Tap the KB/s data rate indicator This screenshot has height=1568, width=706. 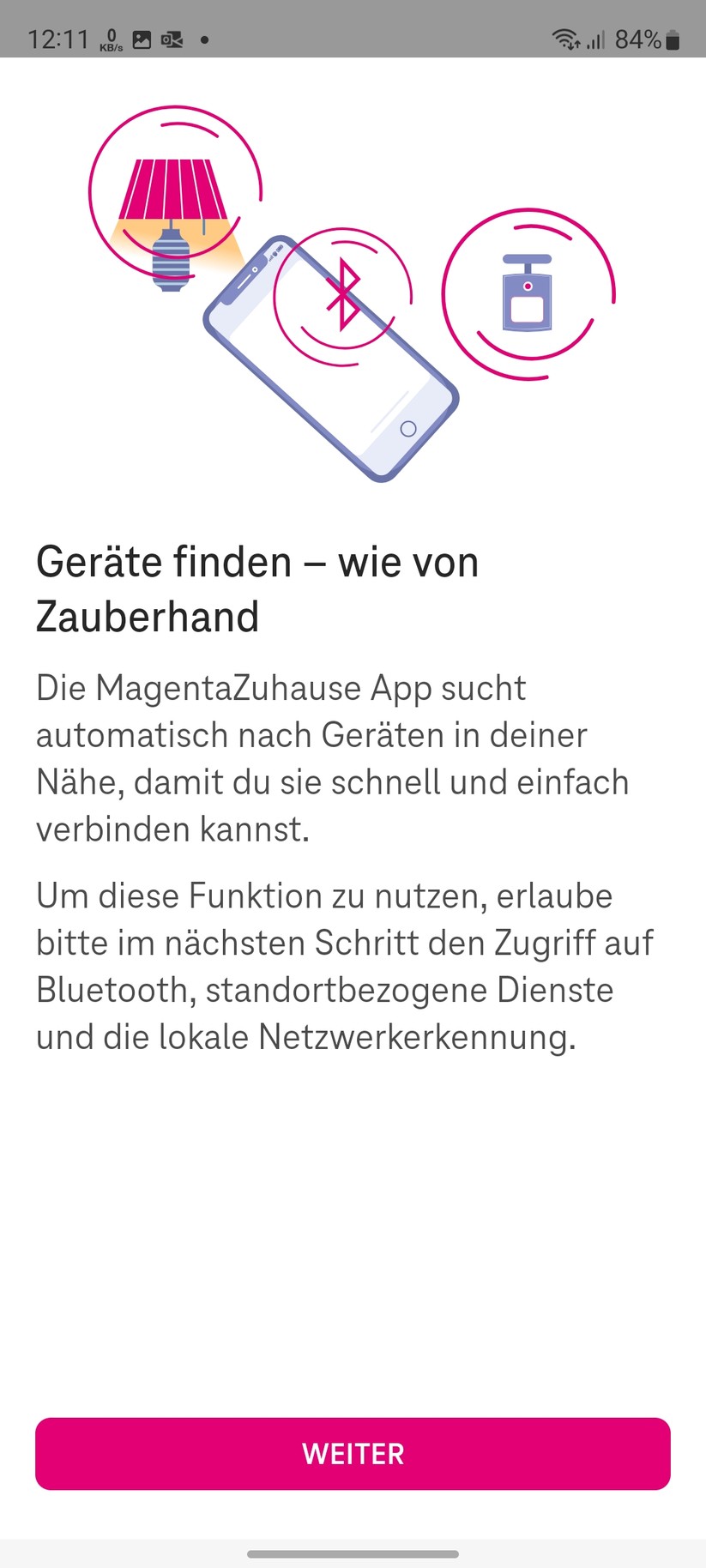(111, 38)
